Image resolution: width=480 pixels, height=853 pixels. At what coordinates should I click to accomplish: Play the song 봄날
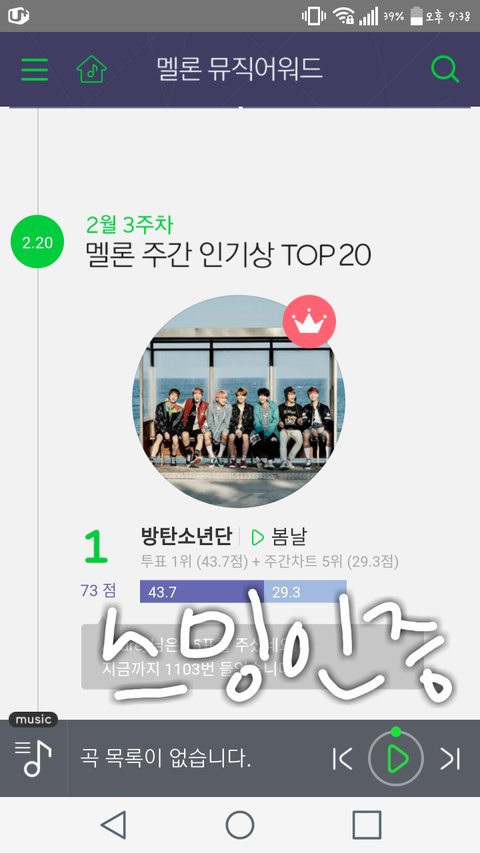pyautogui.click(x=279, y=537)
